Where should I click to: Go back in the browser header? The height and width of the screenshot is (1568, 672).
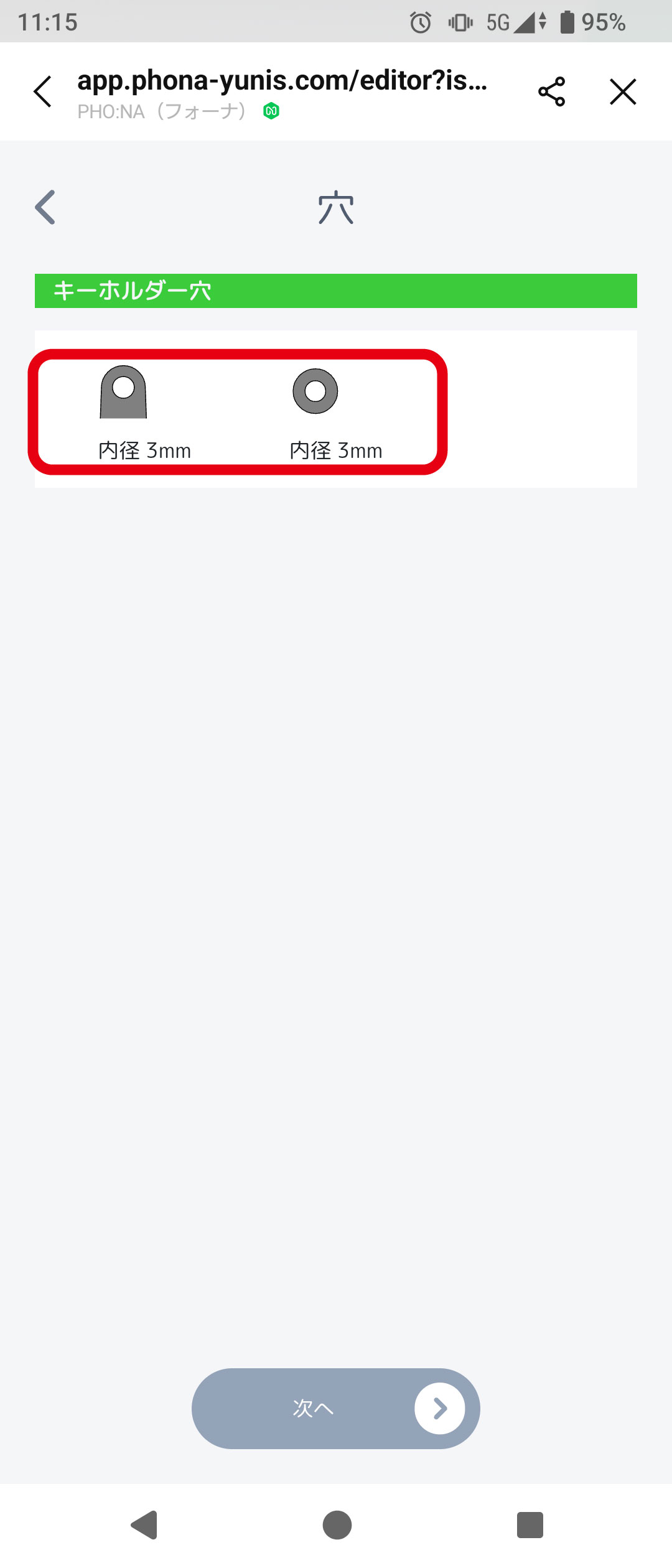42,91
